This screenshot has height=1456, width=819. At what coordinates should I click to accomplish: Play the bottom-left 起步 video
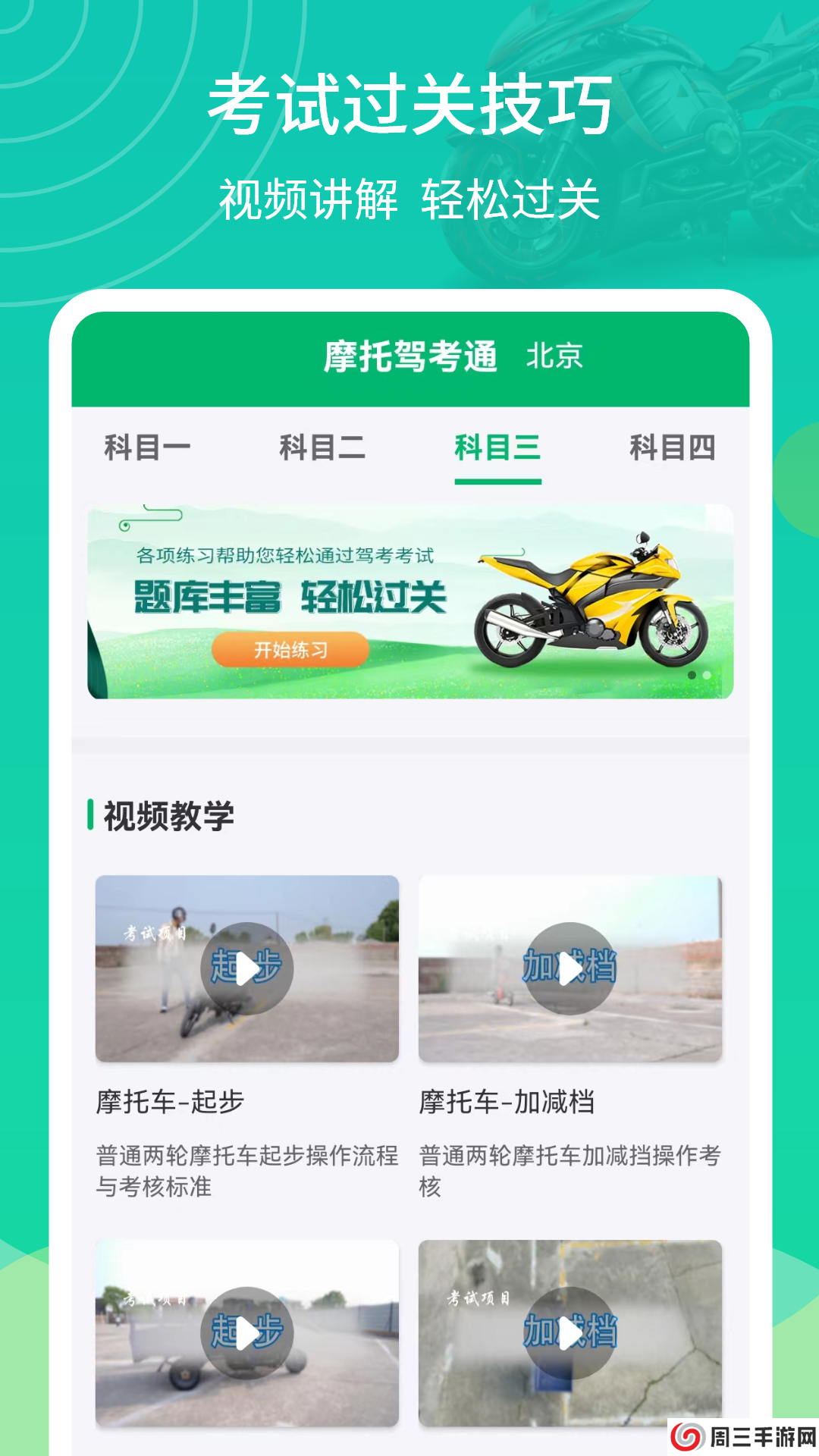247,1333
